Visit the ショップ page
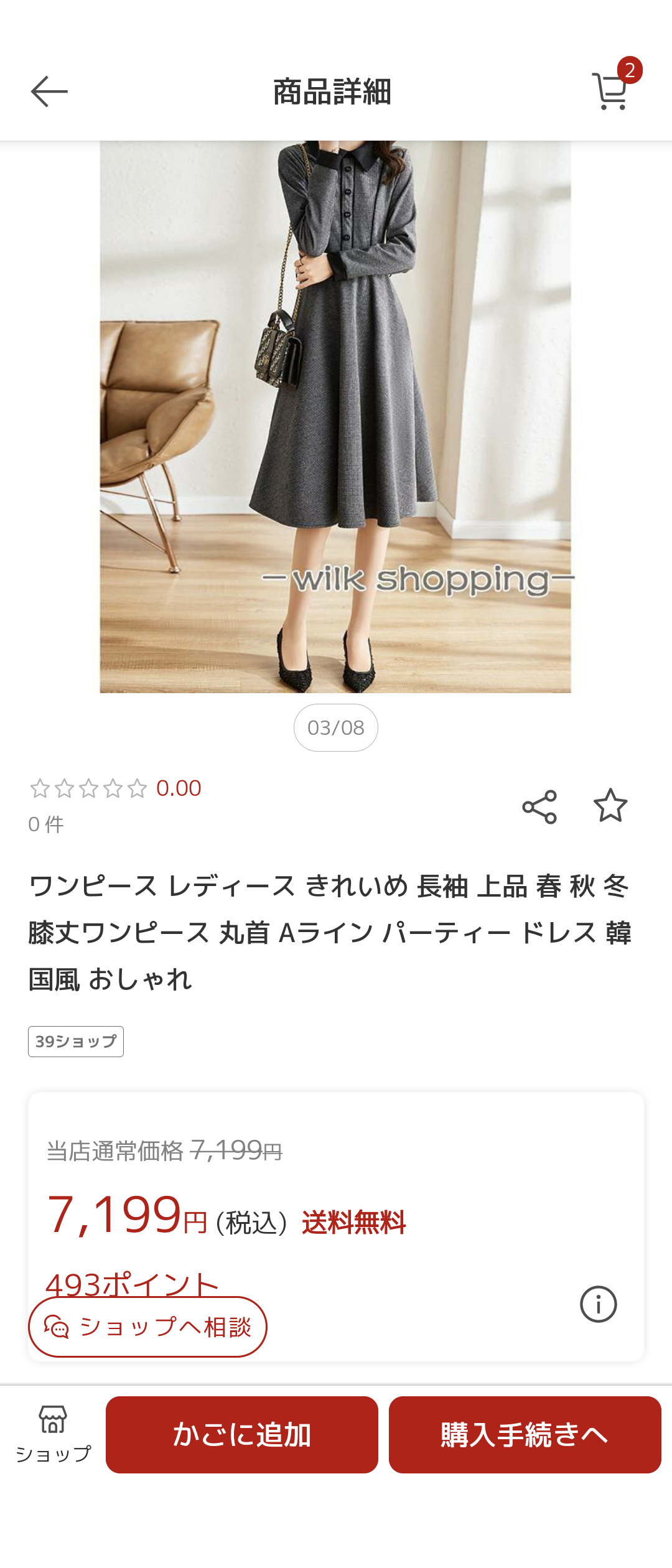The width and height of the screenshot is (672, 1568). tap(53, 1434)
